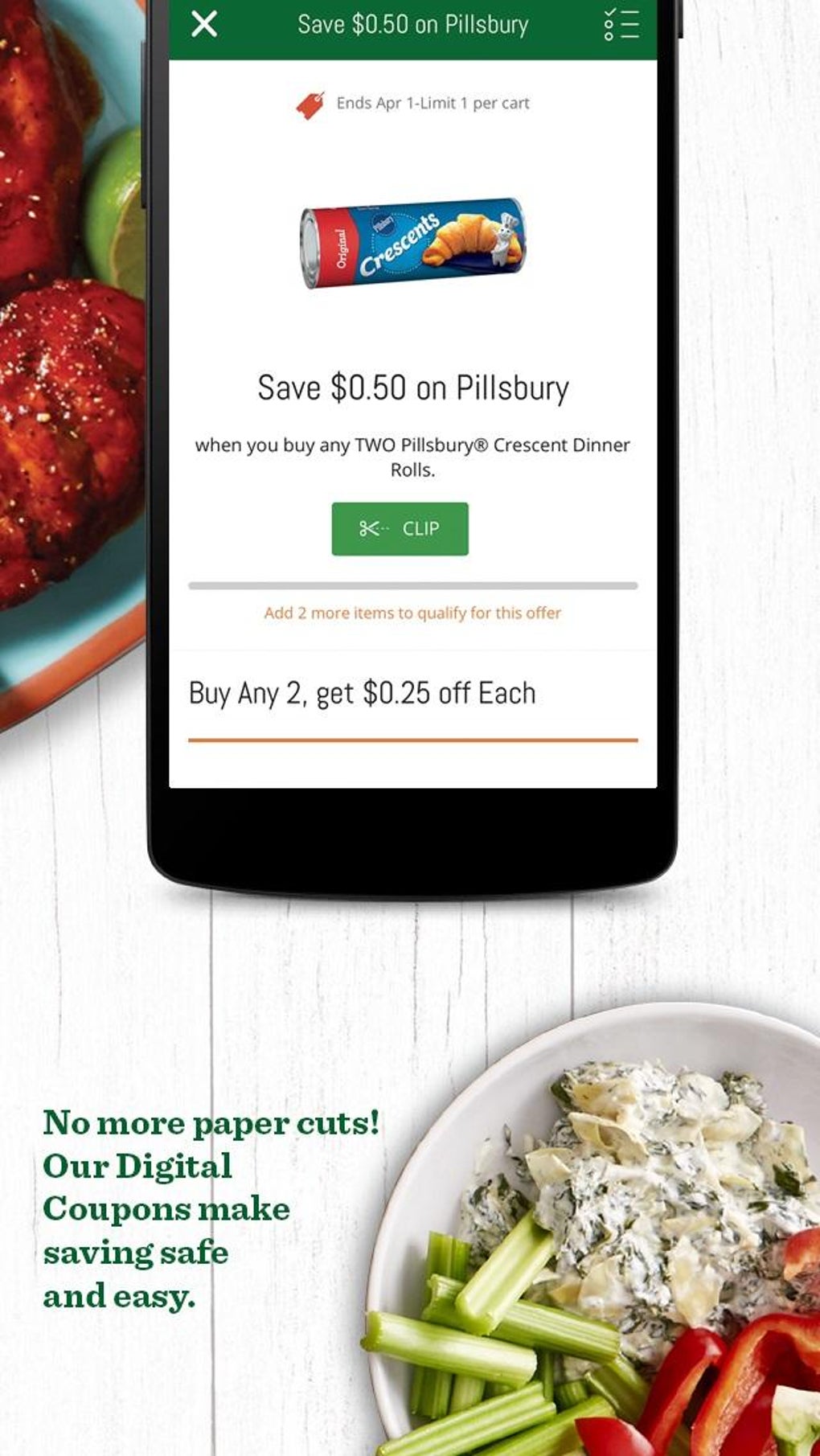Expand the Buy Any 2 offer details

tap(361, 691)
